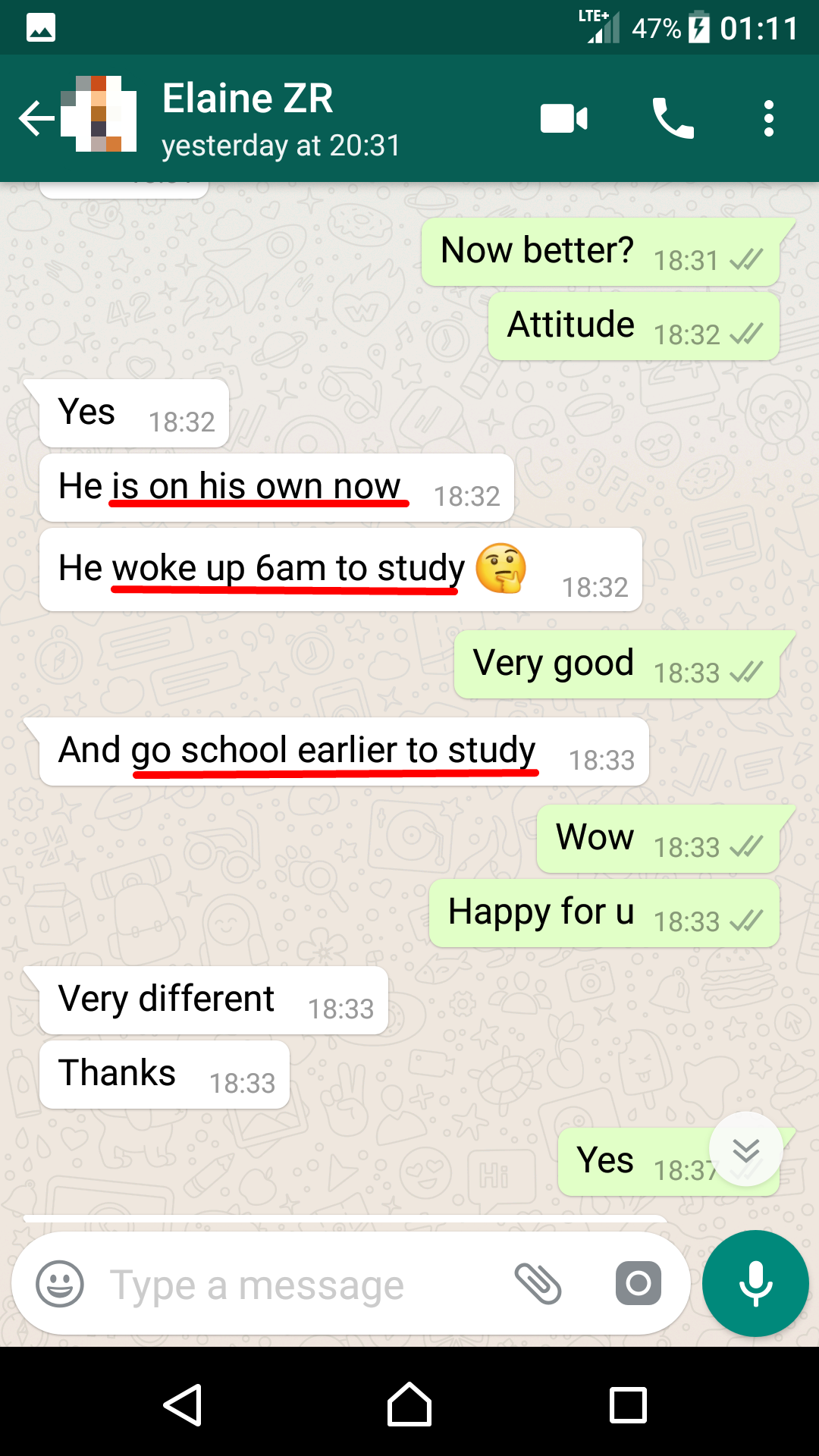Open the three-dot overflow menu
819x1456 pixels.
pos(769,118)
